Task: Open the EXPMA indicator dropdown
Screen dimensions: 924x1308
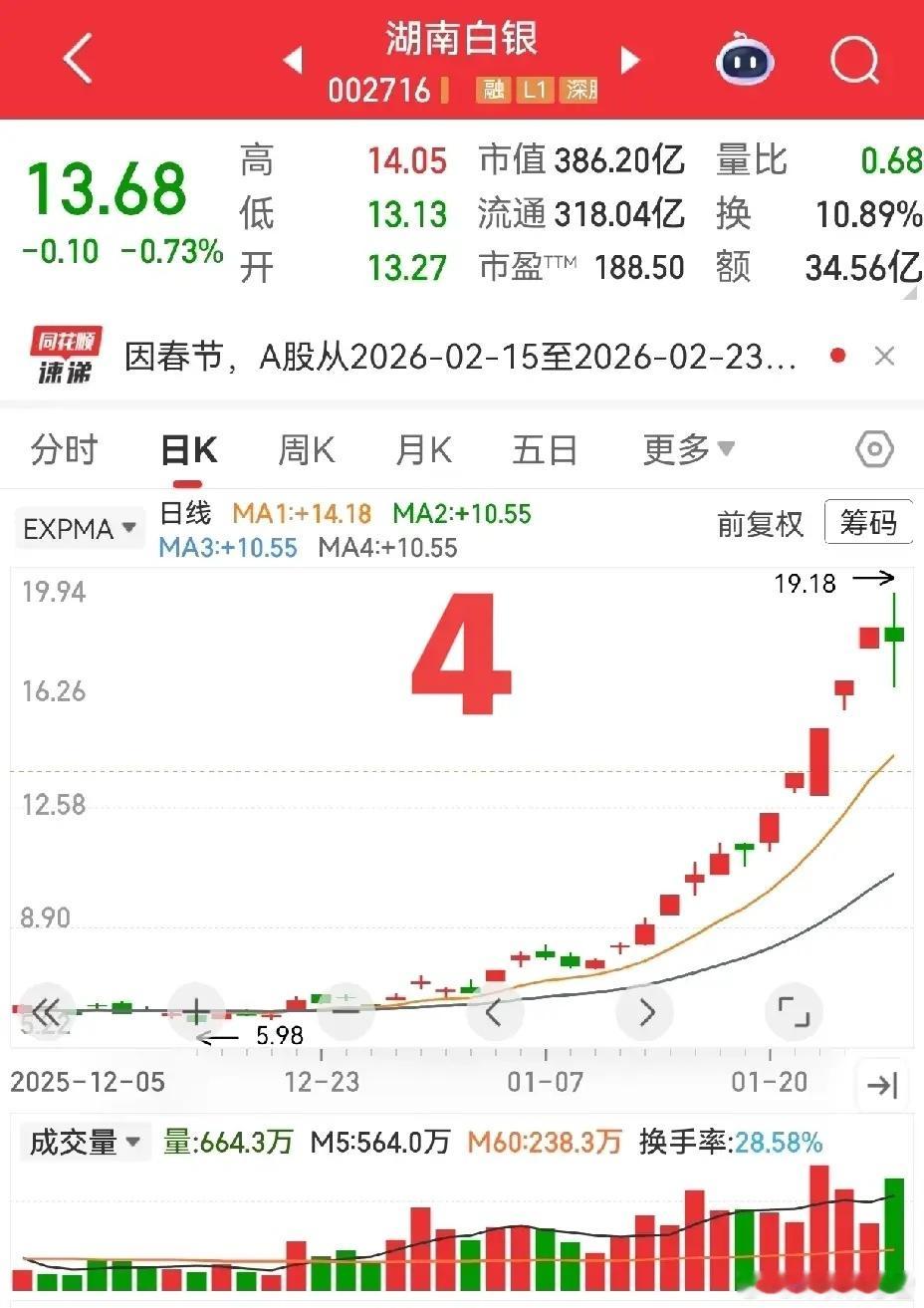Action: 79,528
